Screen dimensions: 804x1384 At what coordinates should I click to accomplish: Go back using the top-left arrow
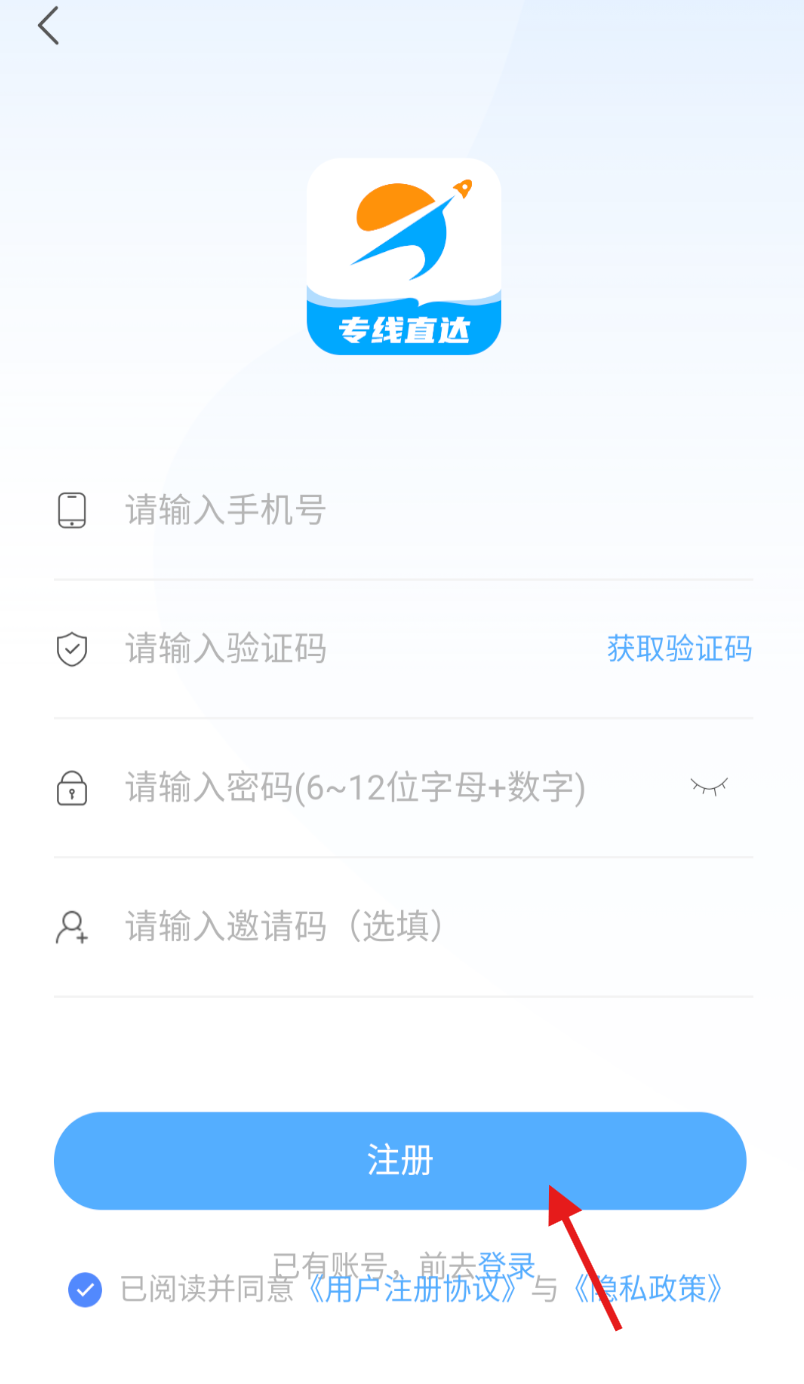coord(48,26)
